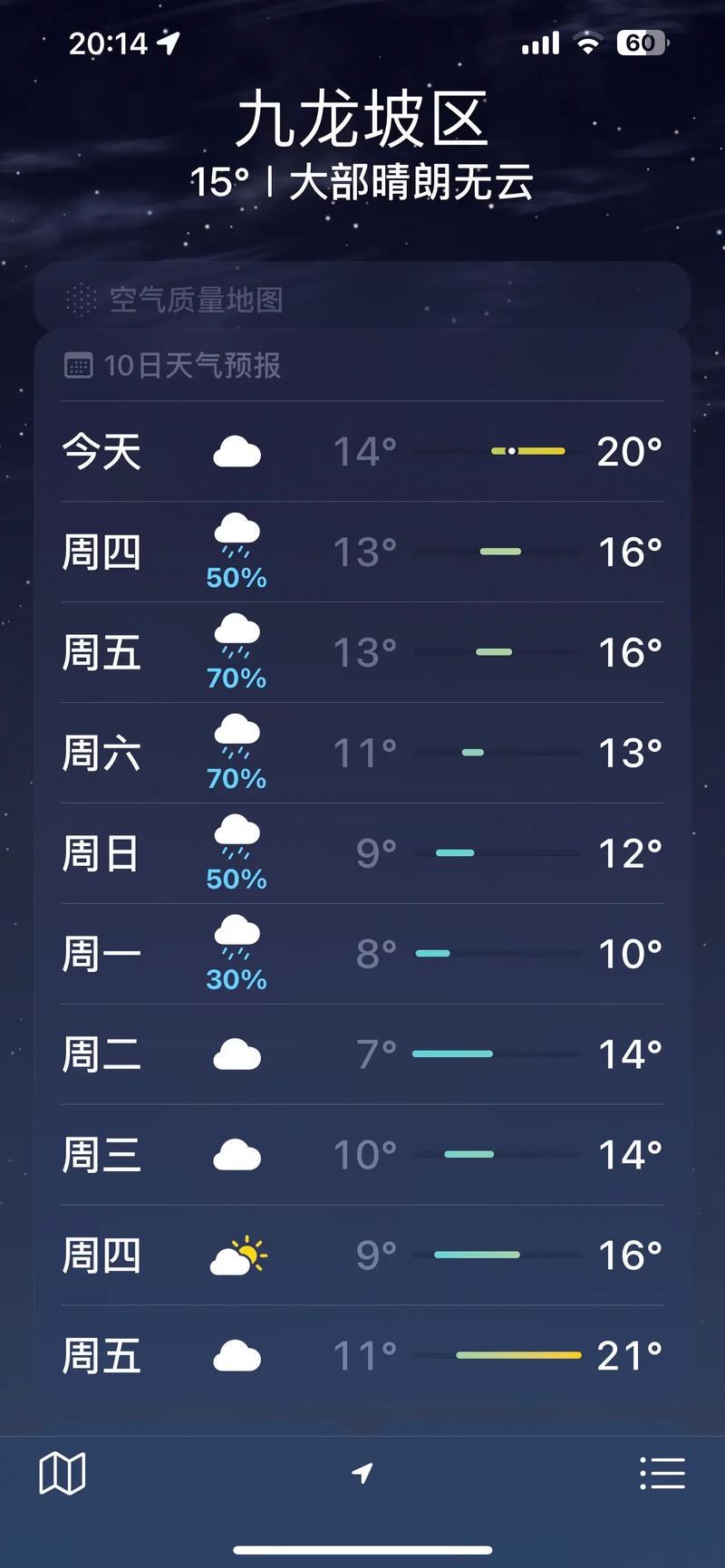Open the city list via bottom-right list icon
725x1568 pixels.
pos(662,1474)
